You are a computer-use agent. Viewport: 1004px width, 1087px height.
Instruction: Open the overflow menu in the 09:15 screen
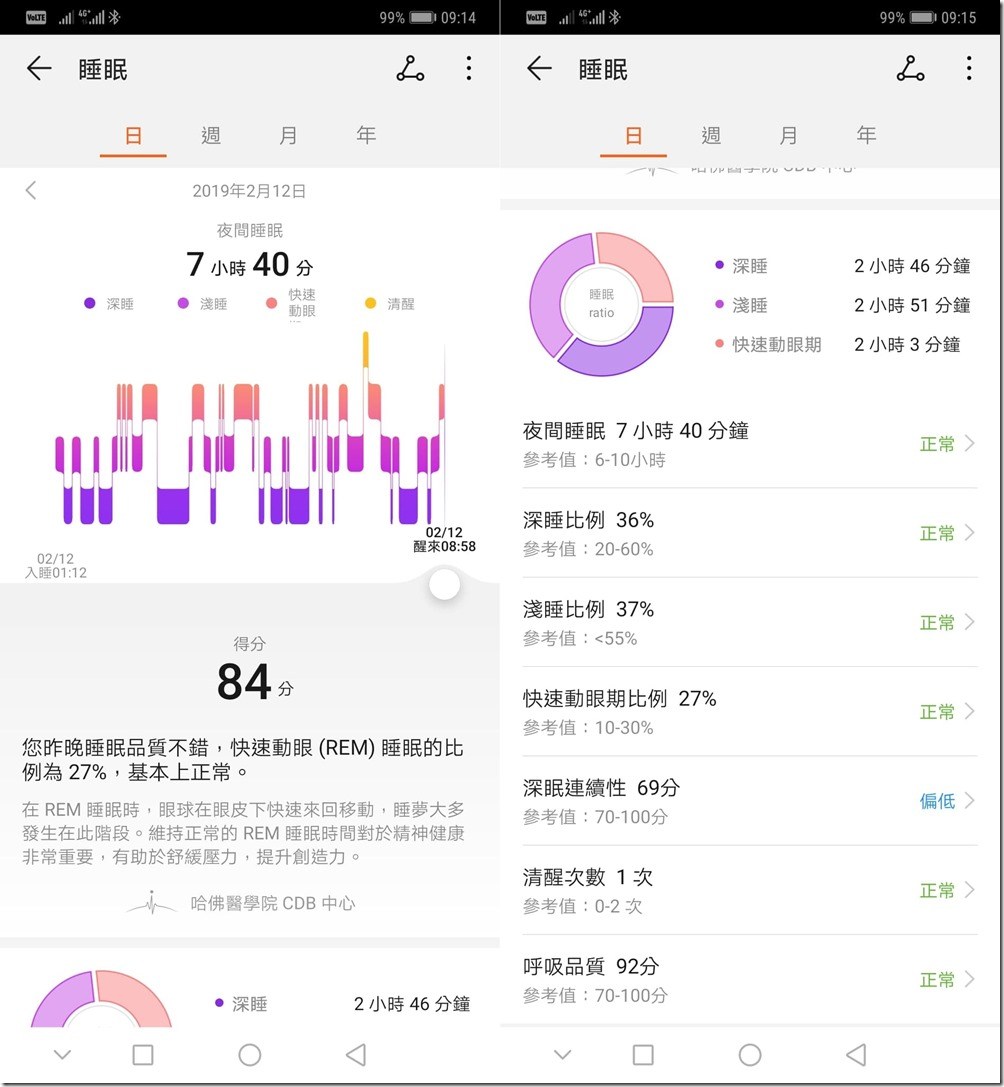tap(968, 68)
